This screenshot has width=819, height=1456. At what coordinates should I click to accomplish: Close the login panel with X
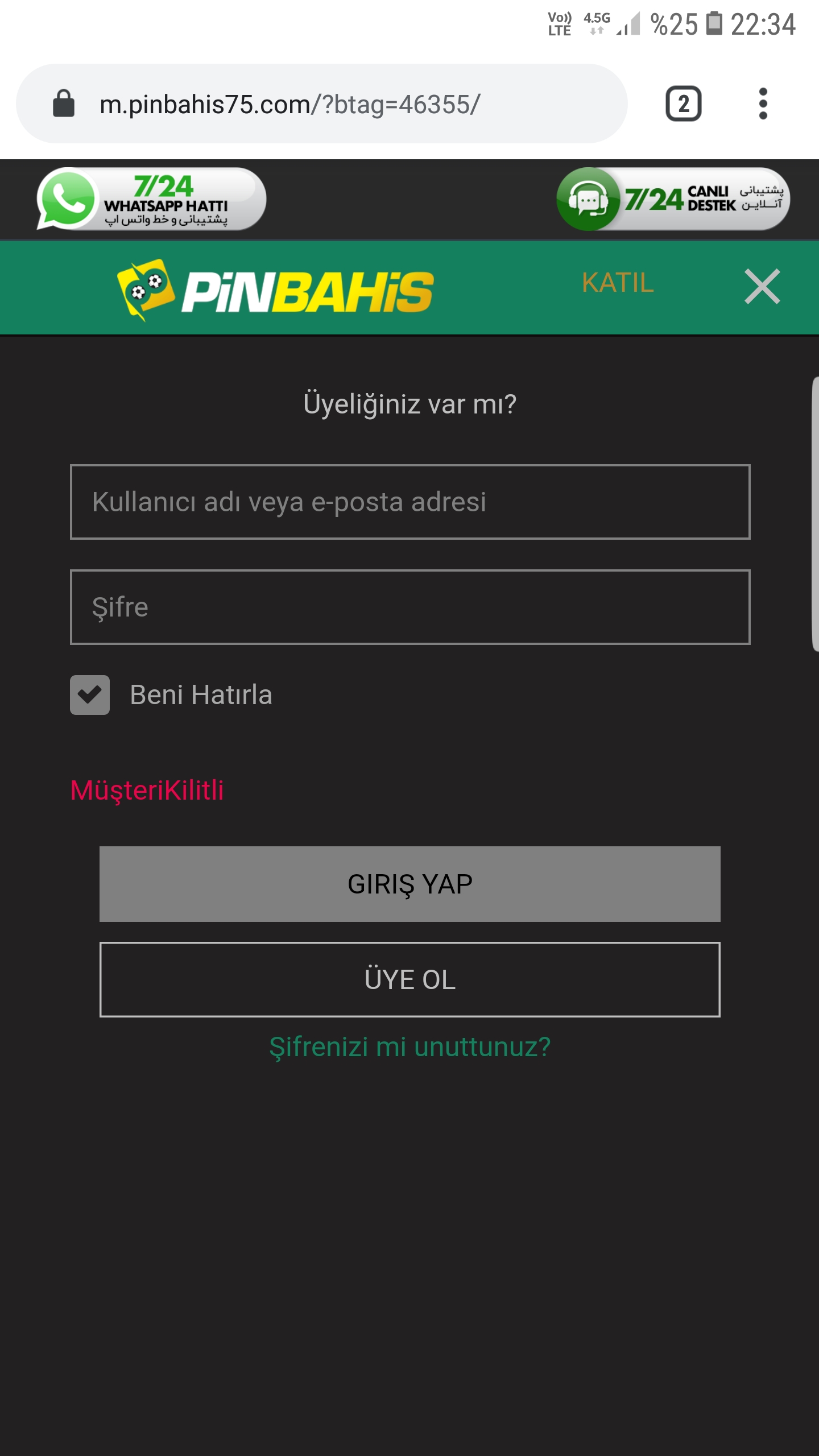pos(762,287)
